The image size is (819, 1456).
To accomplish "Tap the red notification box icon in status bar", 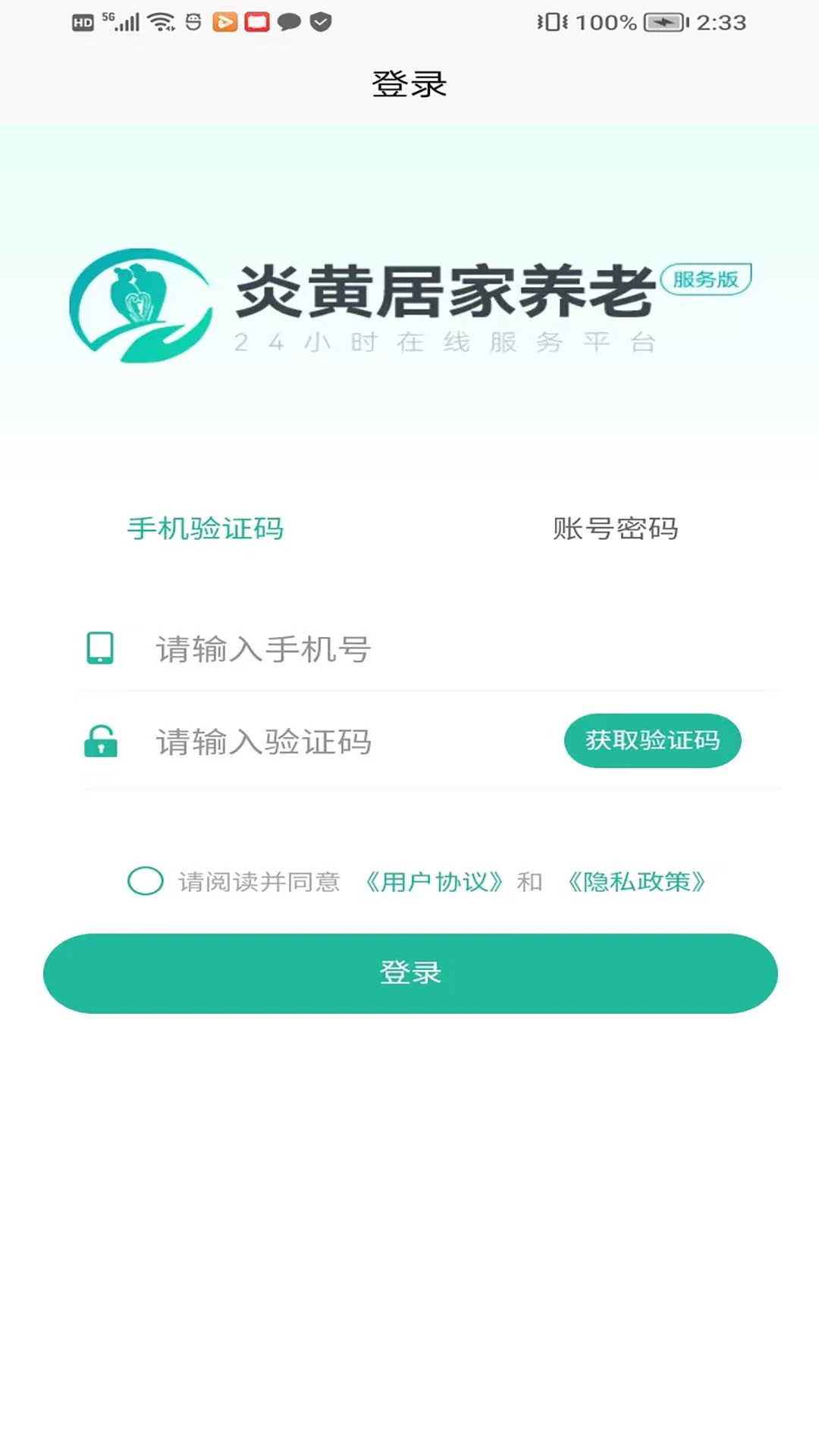I will 258,23.
